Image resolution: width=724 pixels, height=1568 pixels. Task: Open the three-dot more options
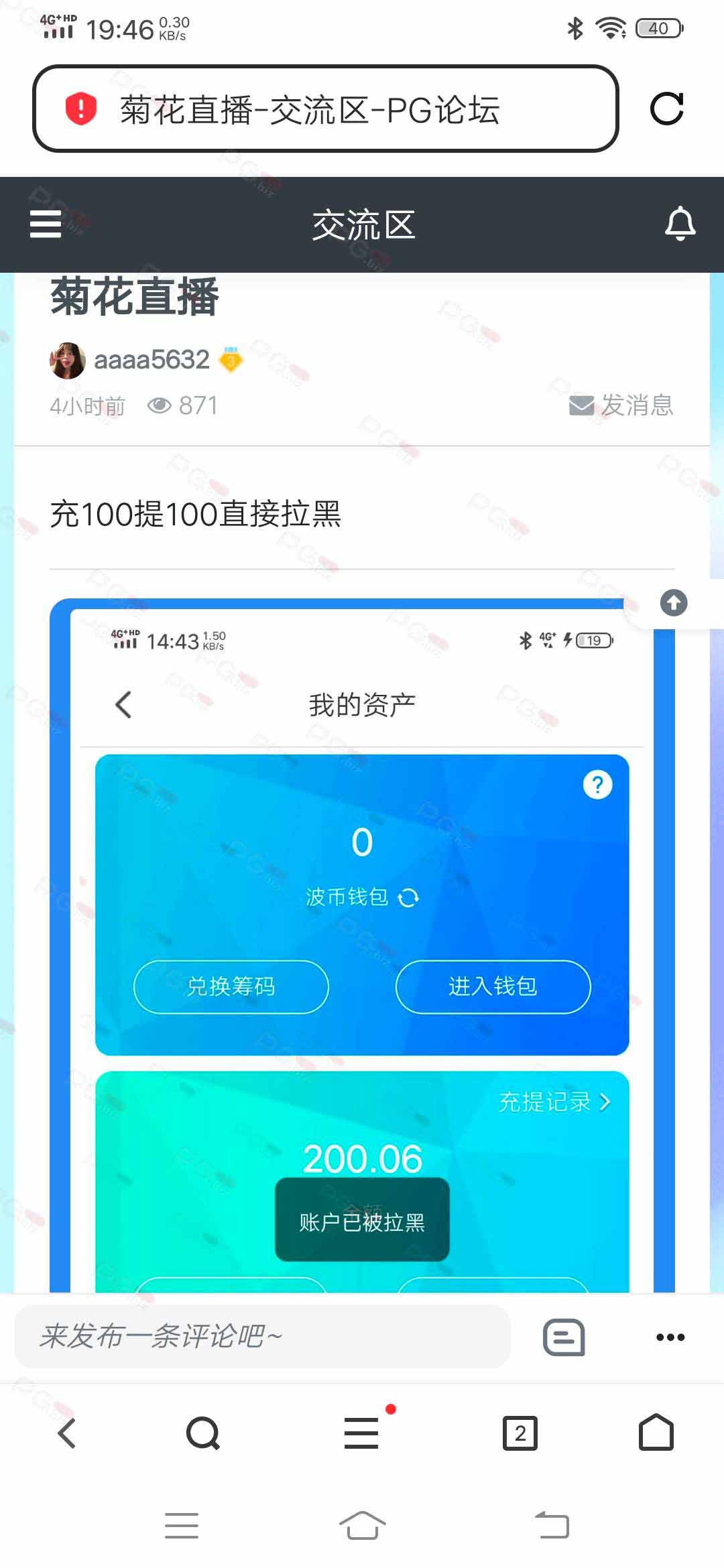(670, 1337)
